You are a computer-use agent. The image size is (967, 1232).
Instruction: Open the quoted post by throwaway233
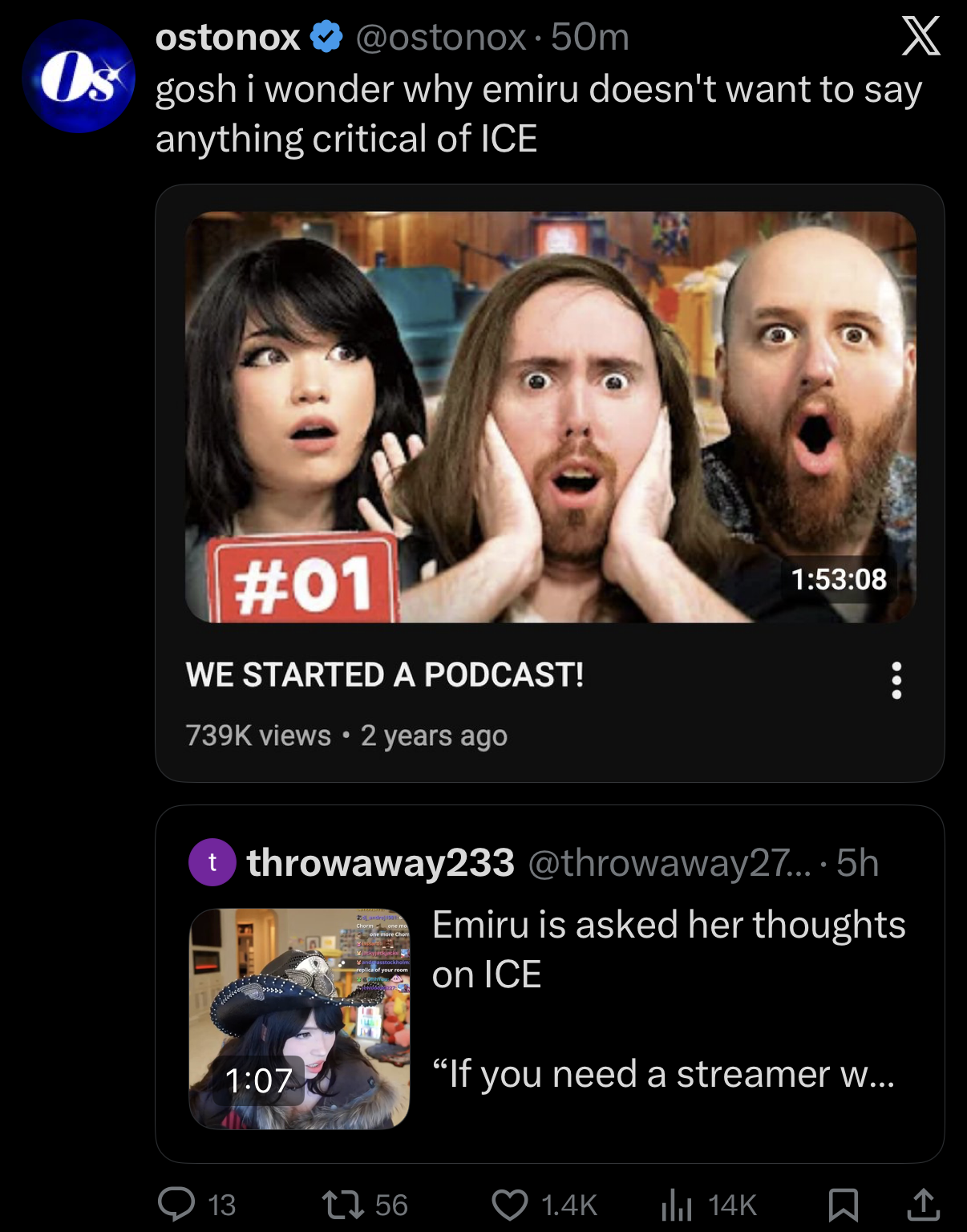[x=549, y=984]
